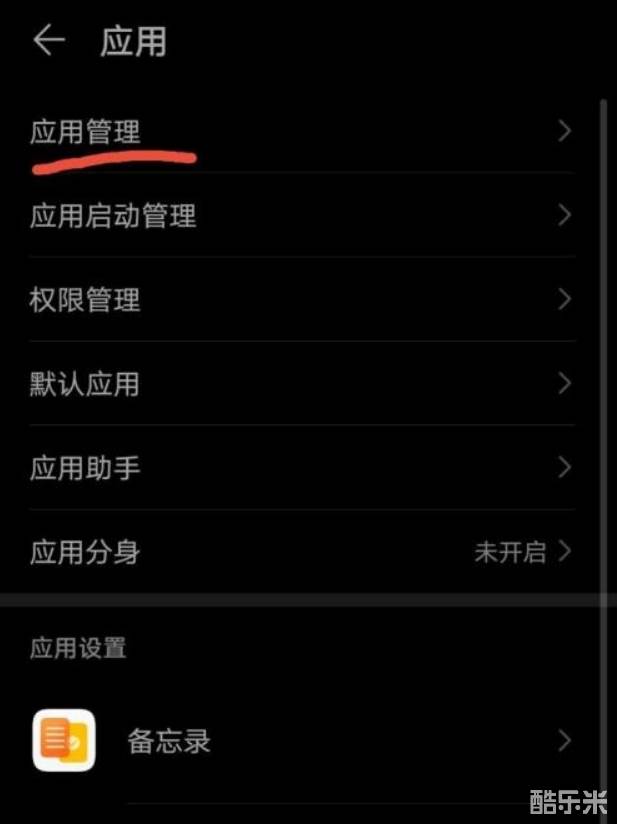The height and width of the screenshot is (824, 617).
Task: Open 默认应用 (Default apps)
Action: pos(300,383)
